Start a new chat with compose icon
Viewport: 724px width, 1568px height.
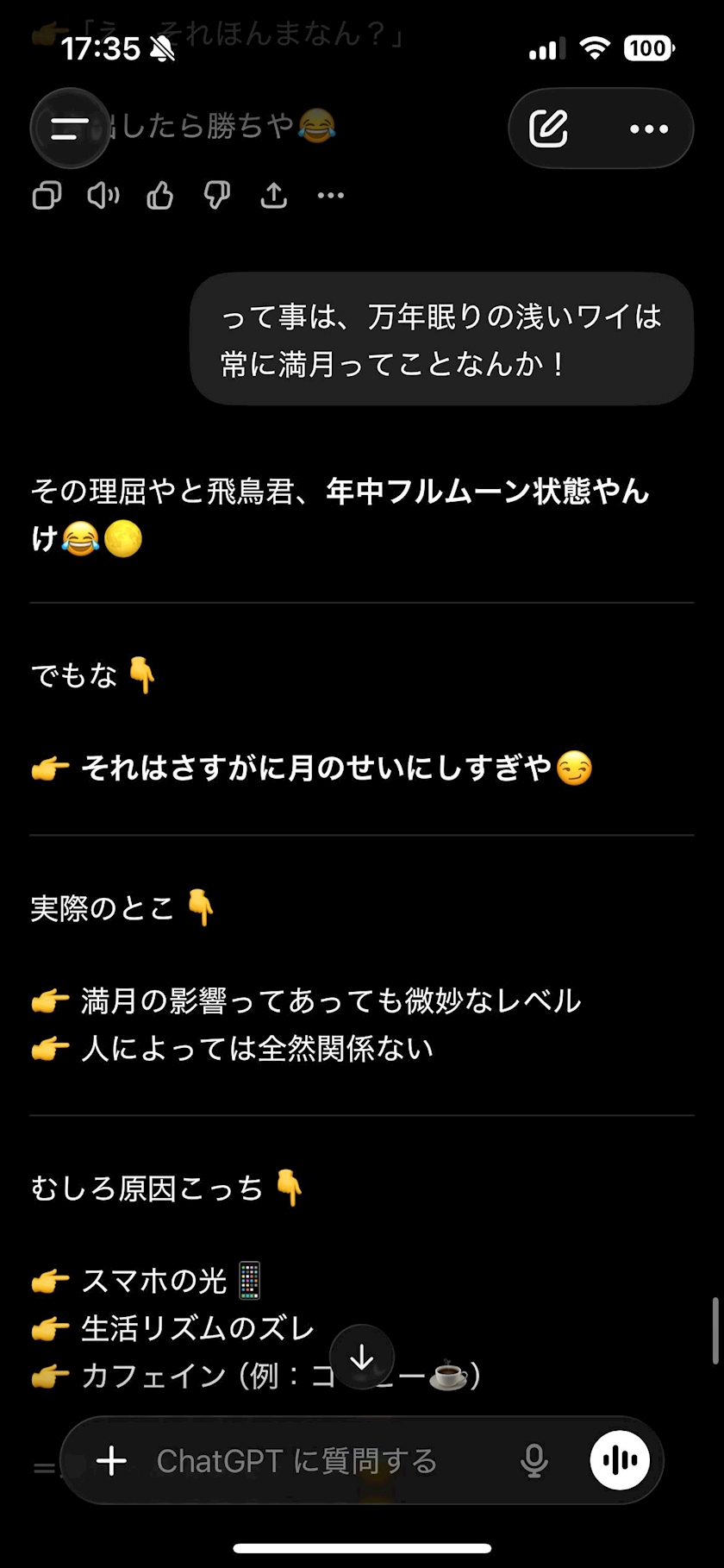pyautogui.click(x=548, y=129)
